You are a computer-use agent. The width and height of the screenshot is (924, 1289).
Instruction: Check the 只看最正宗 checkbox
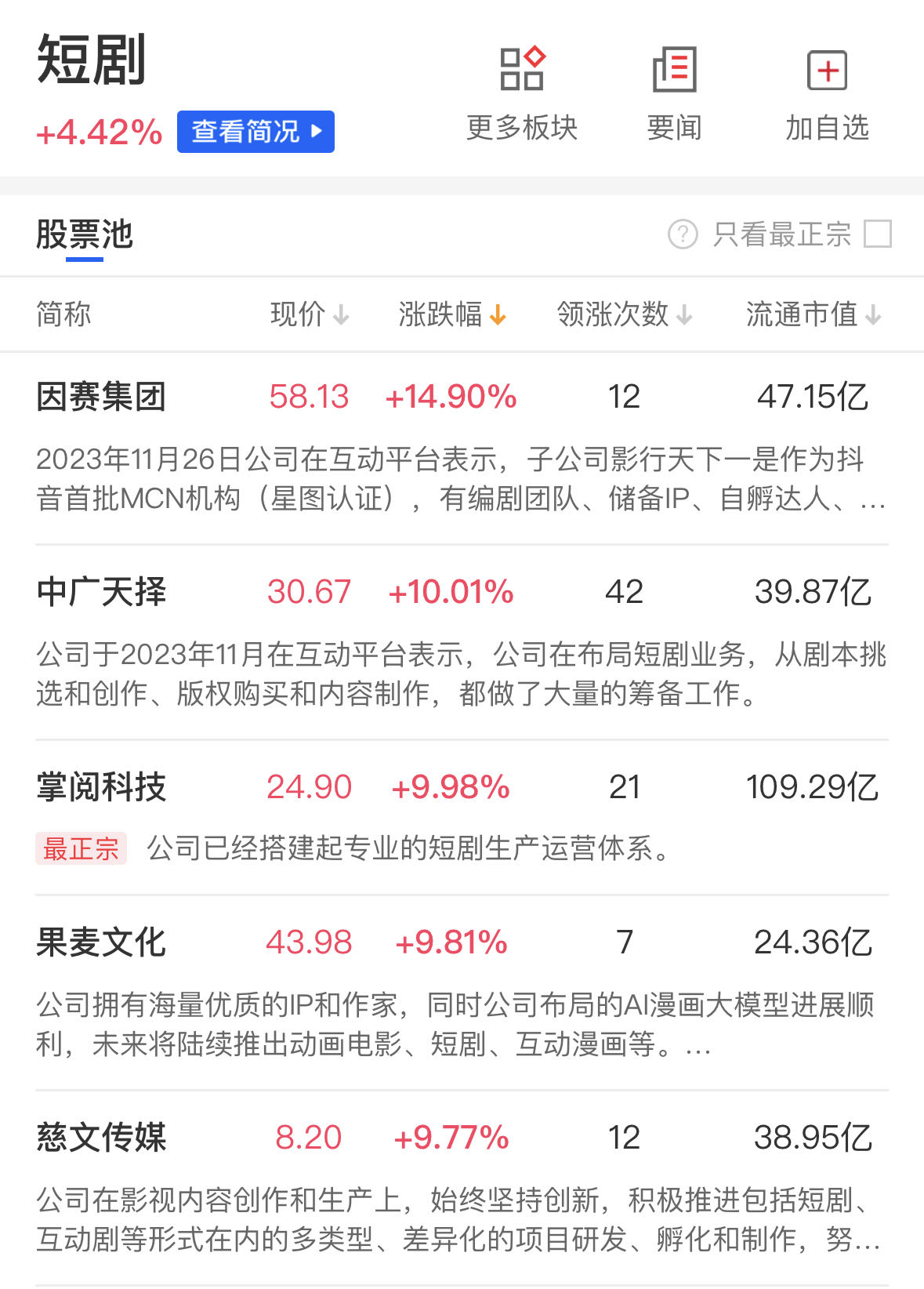877,234
